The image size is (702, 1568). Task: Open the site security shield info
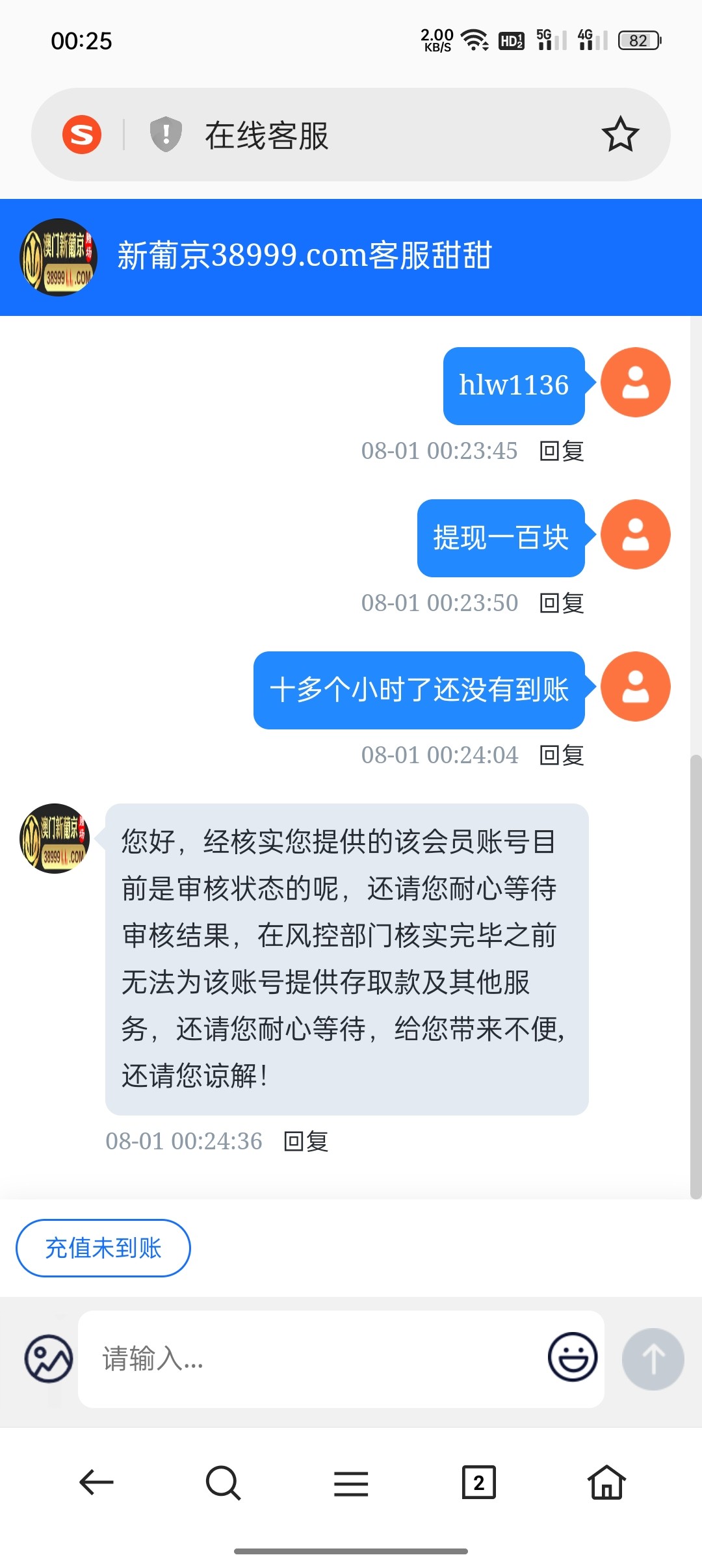coord(166,135)
